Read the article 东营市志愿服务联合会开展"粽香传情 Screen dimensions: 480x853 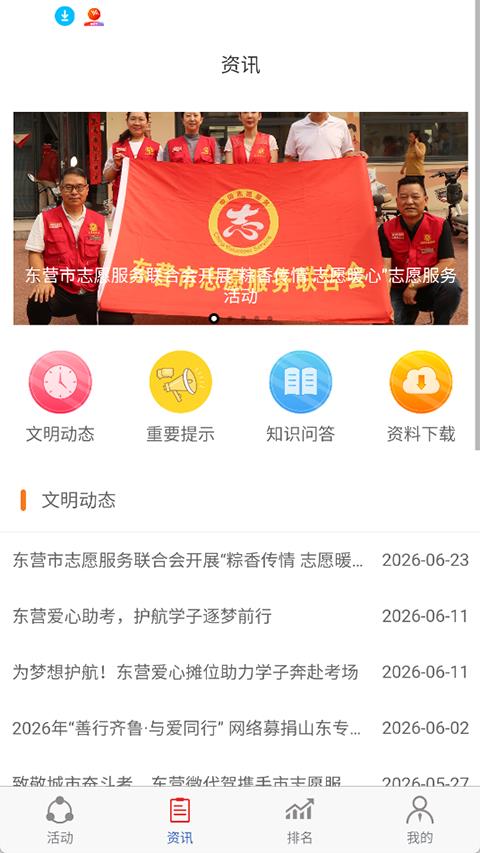coord(240,560)
